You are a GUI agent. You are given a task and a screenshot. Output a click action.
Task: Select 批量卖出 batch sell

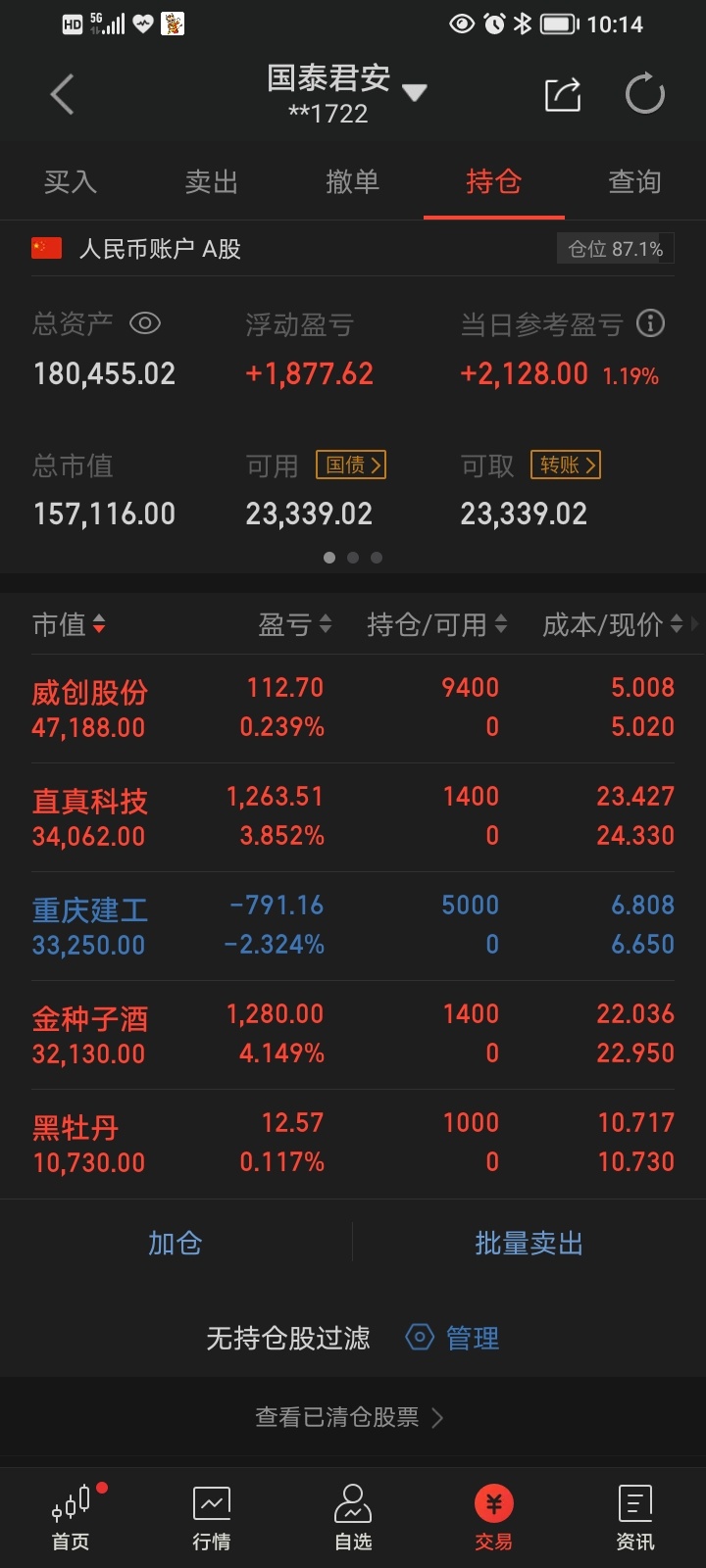point(529,1243)
